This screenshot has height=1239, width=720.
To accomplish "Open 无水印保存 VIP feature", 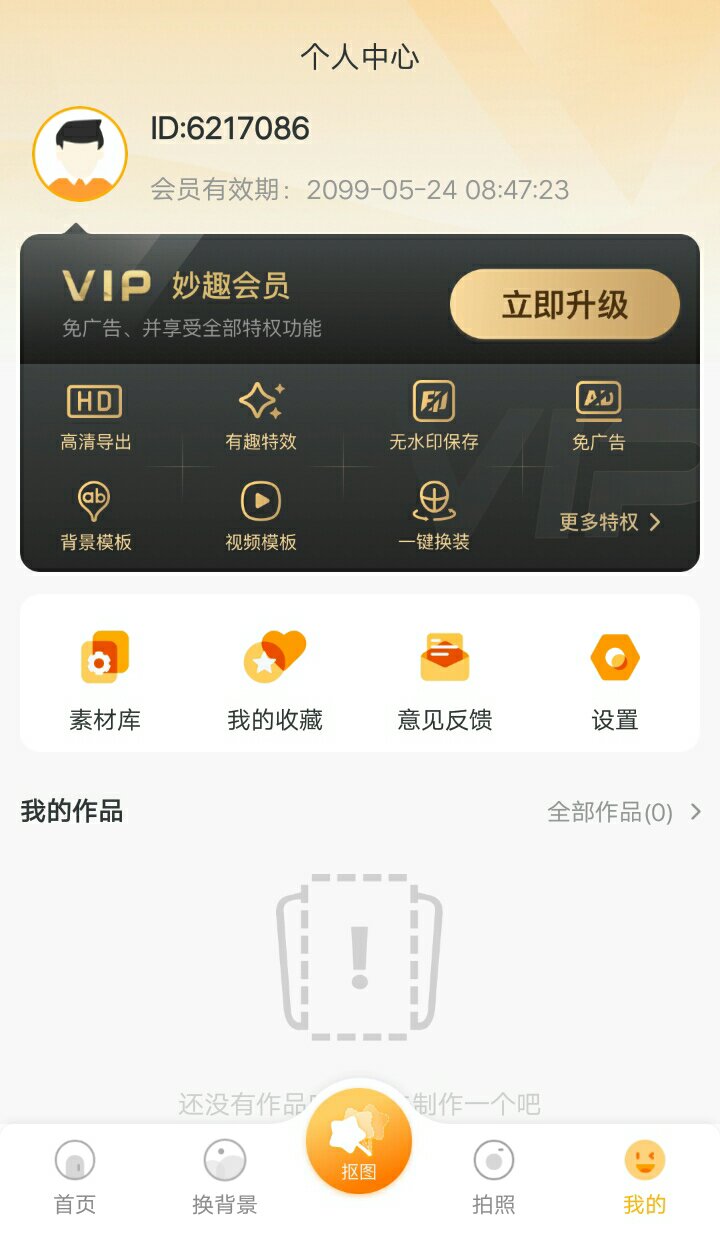I will (434, 417).
